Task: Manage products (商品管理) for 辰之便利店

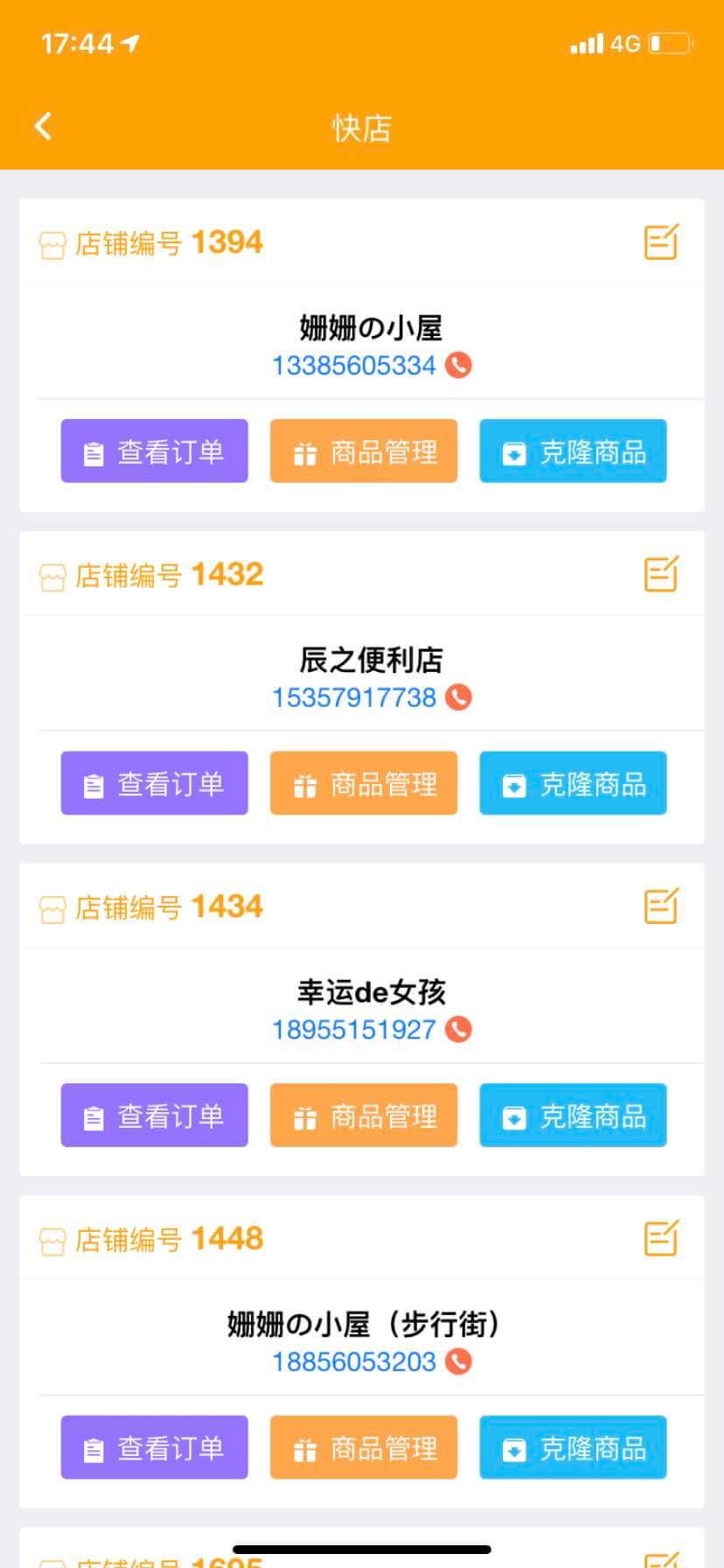Action: pyautogui.click(x=364, y=784)
